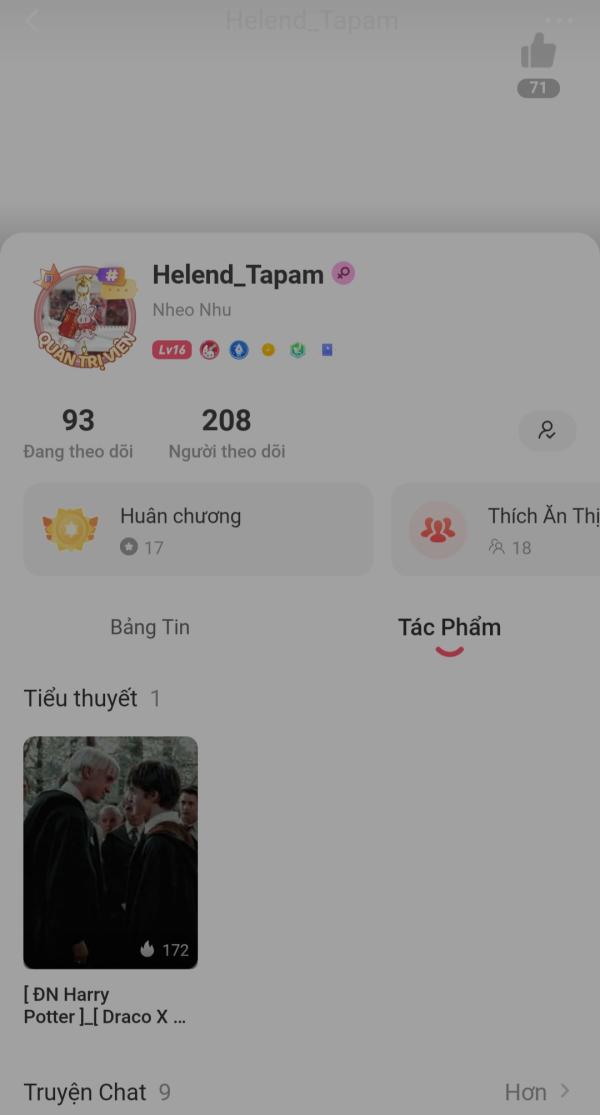Open the three-dot overflow menu

tap(559, 21)
